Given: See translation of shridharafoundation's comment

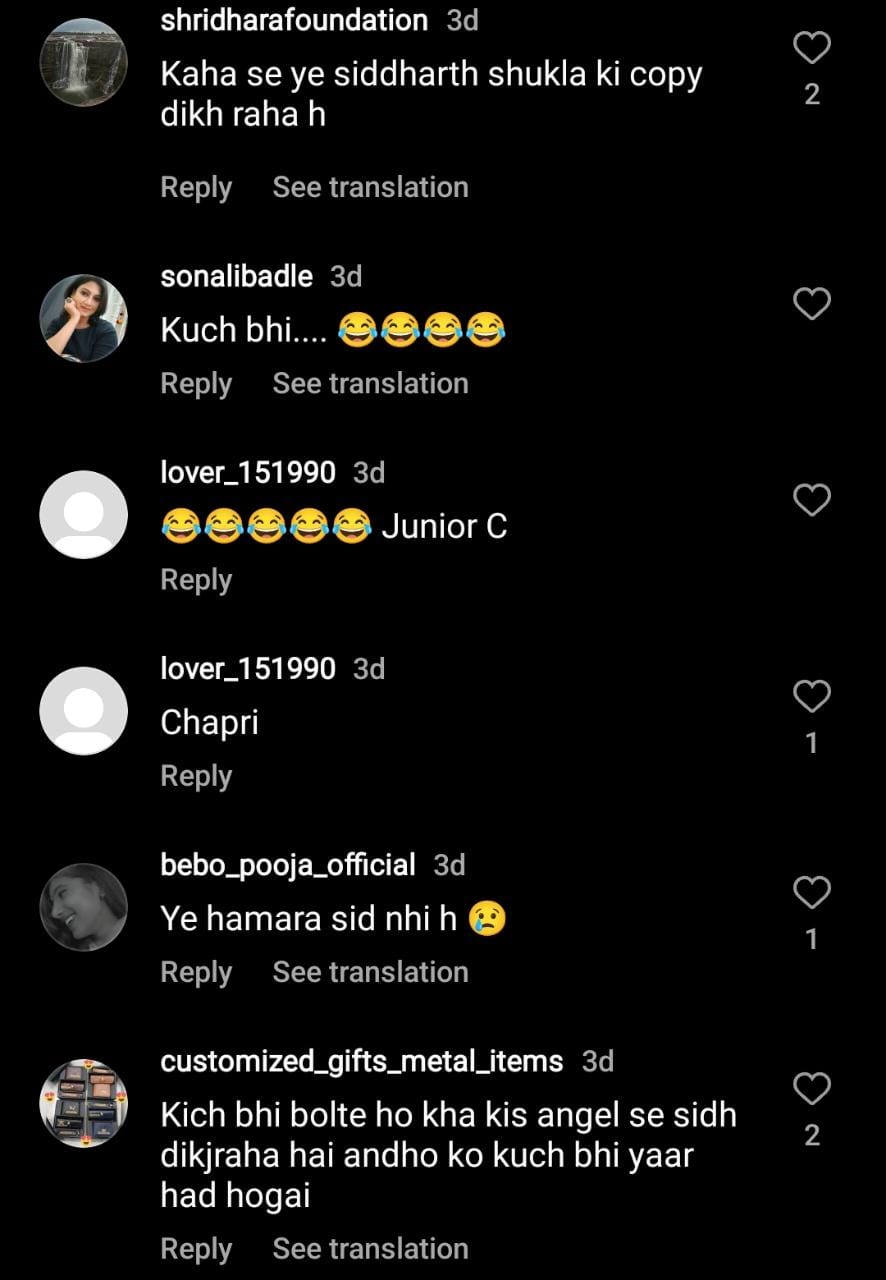Looking at the screenshot, I should point(370,188).
